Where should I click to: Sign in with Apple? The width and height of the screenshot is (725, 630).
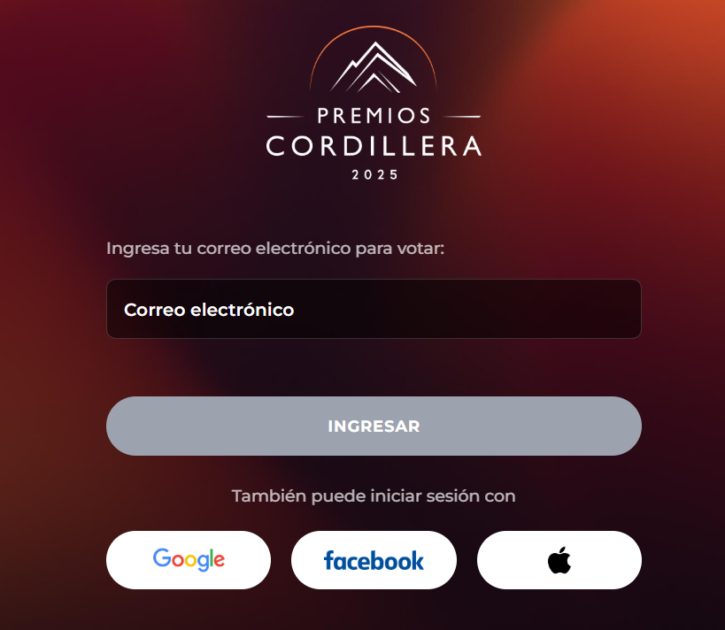[x=559, y=560]
